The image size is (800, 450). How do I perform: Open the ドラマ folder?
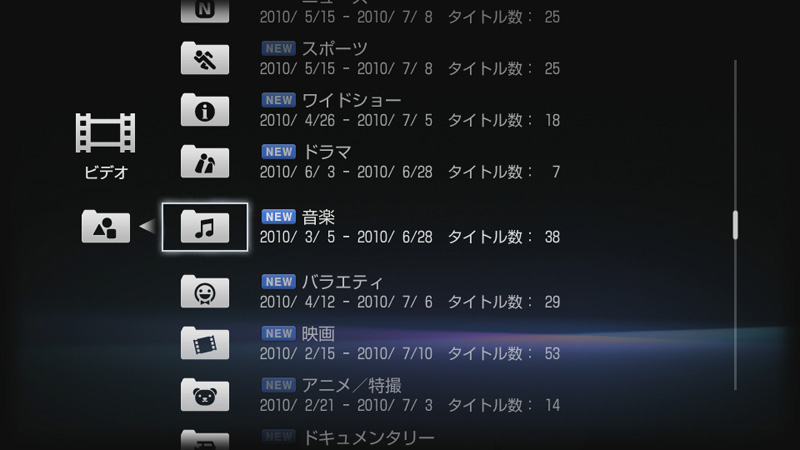click(x=205, y=162)
